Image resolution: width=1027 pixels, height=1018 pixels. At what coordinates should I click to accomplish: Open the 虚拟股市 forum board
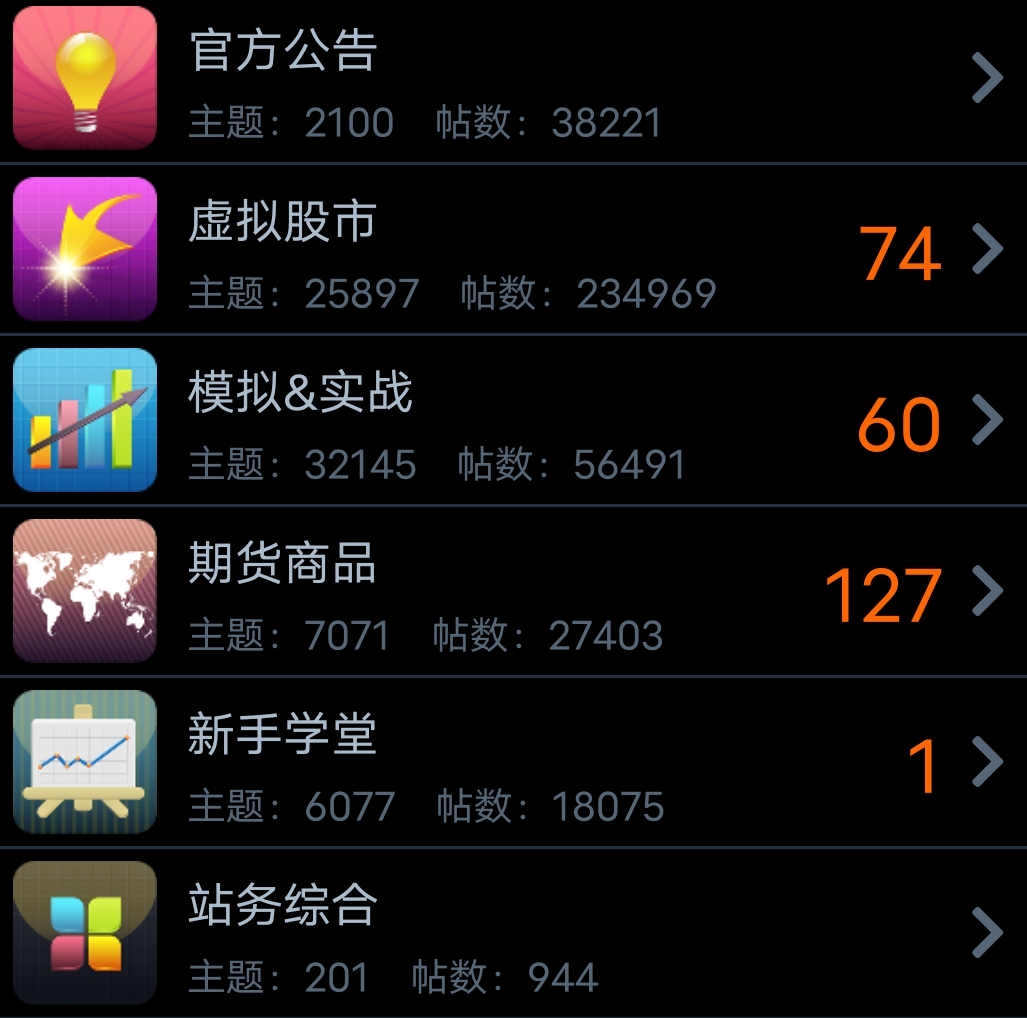click(x=283, y=222)
